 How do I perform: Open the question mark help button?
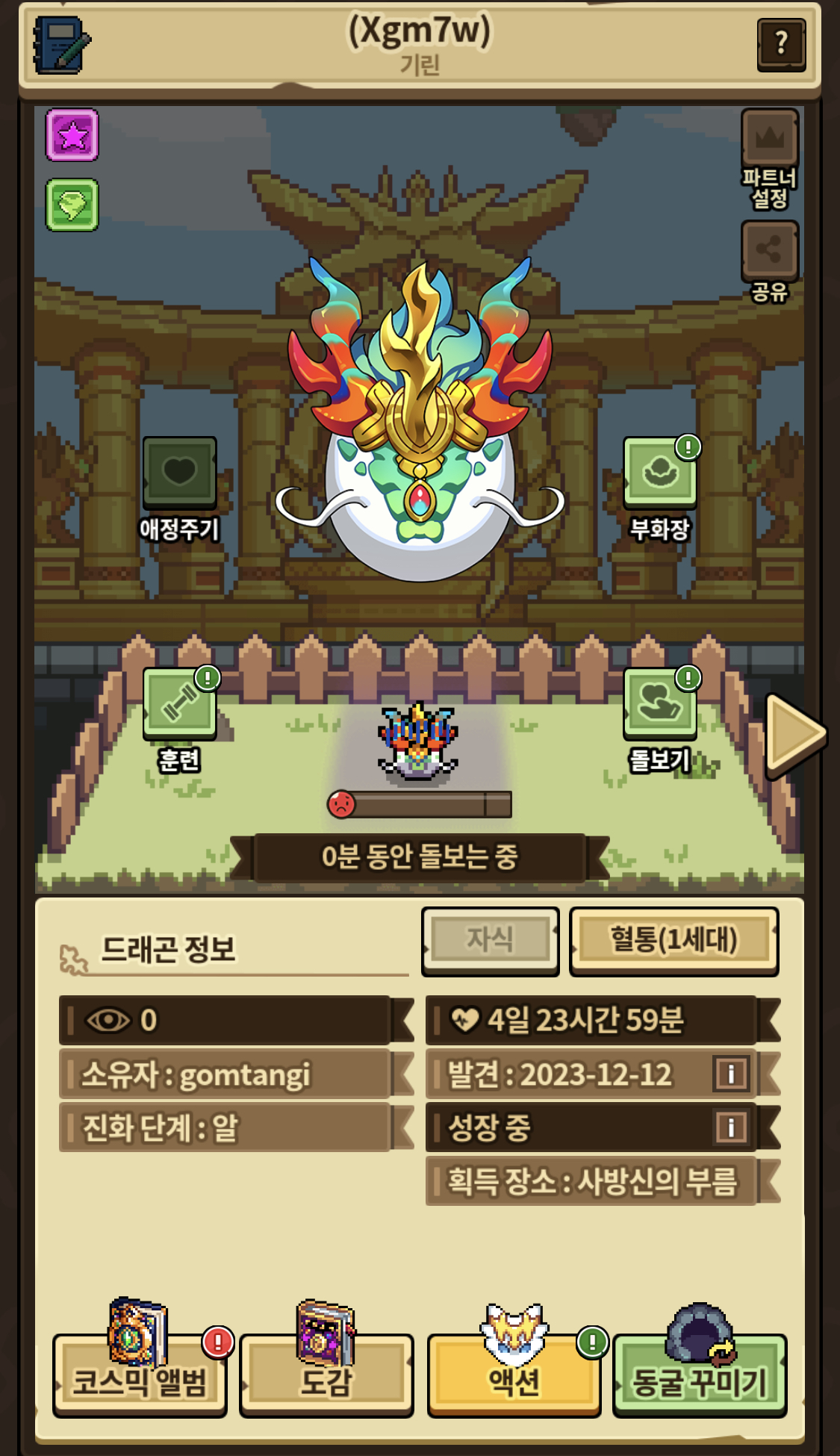781,44
